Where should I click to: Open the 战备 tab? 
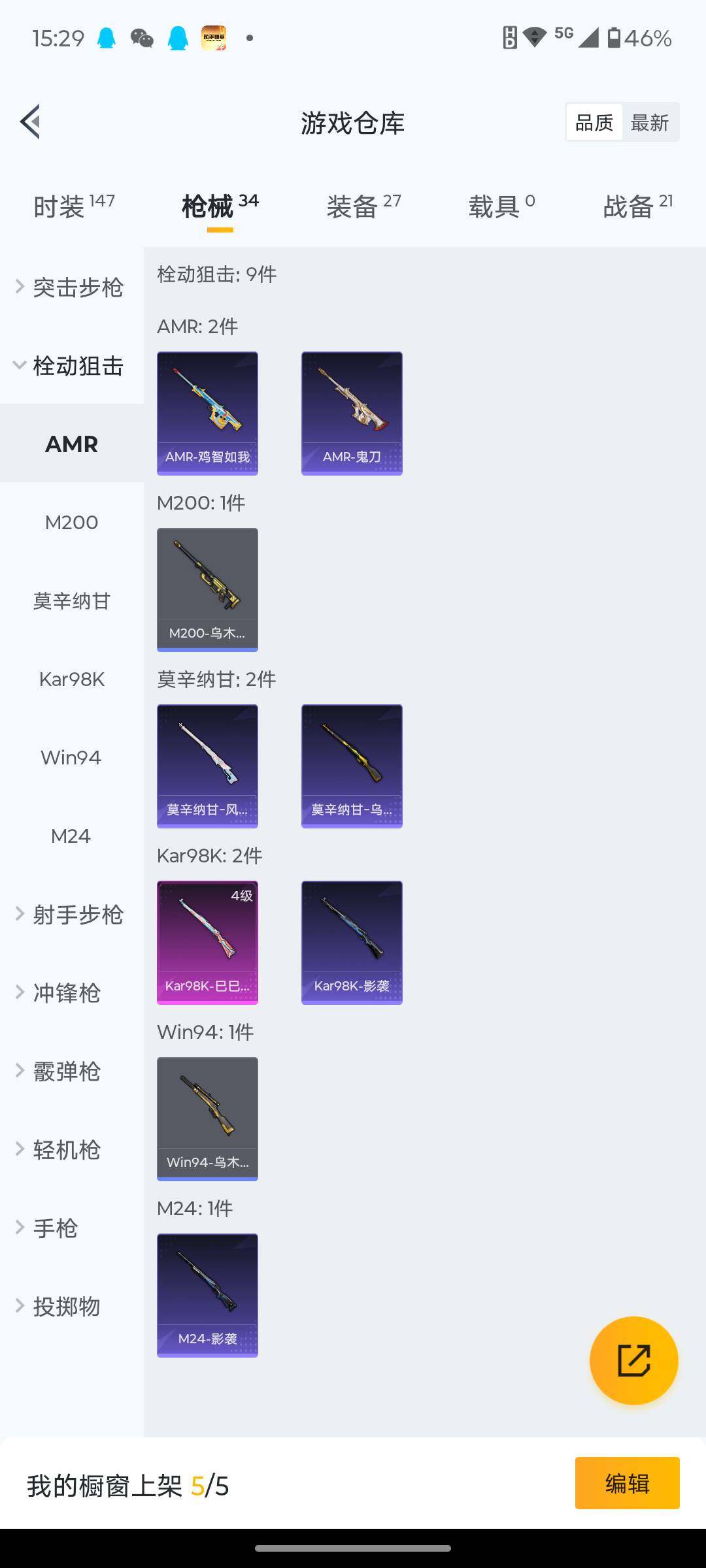[637, 206]
